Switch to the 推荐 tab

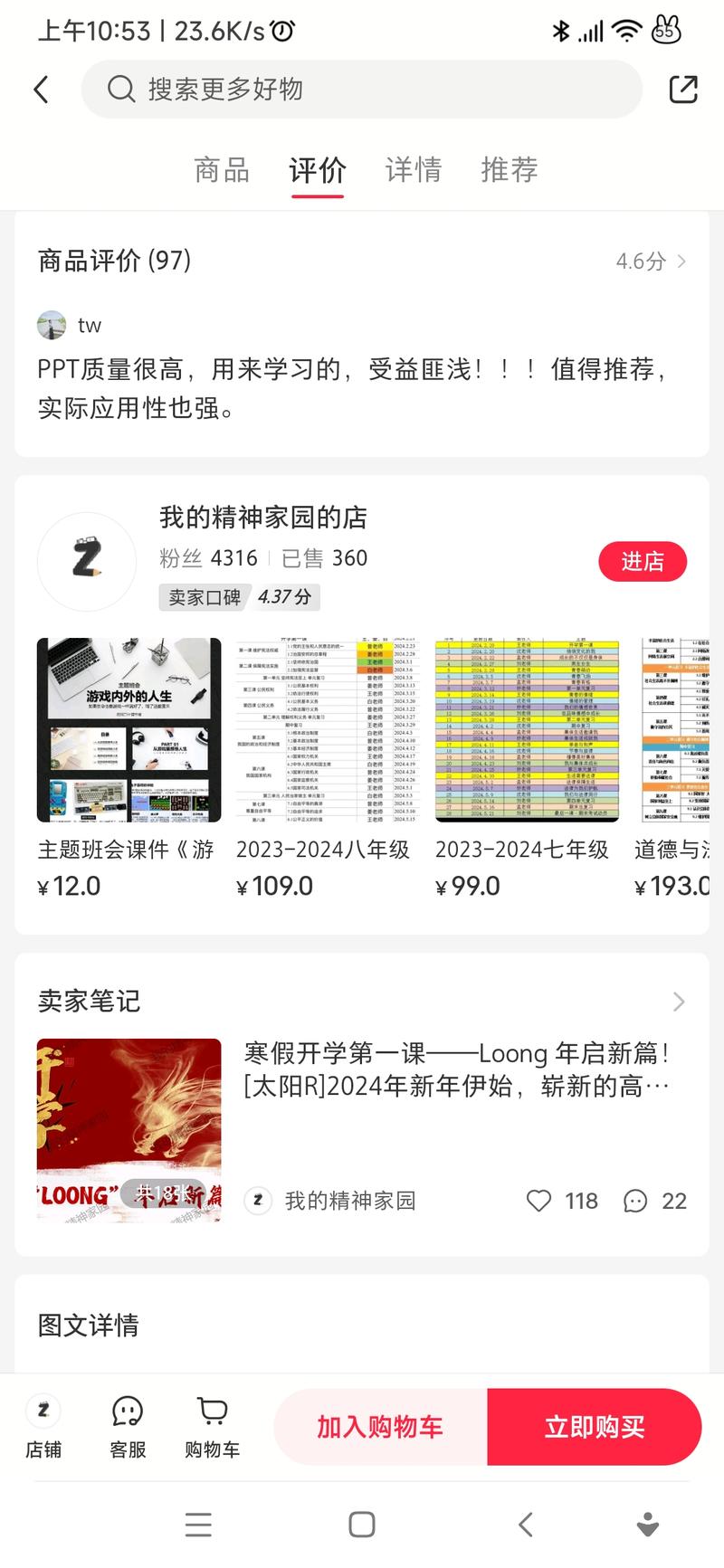[509, 169]
